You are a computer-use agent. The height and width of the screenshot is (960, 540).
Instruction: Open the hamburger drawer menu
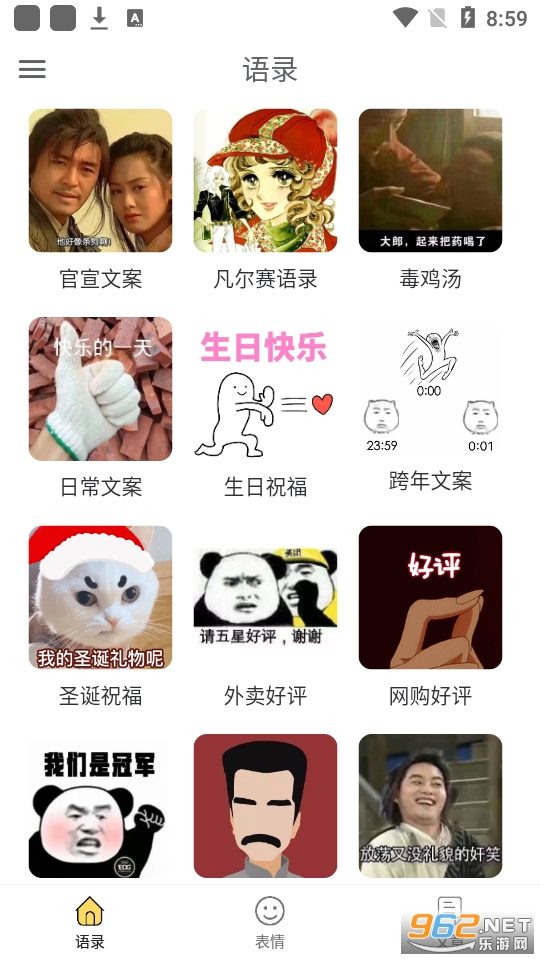tap(32, 69)
